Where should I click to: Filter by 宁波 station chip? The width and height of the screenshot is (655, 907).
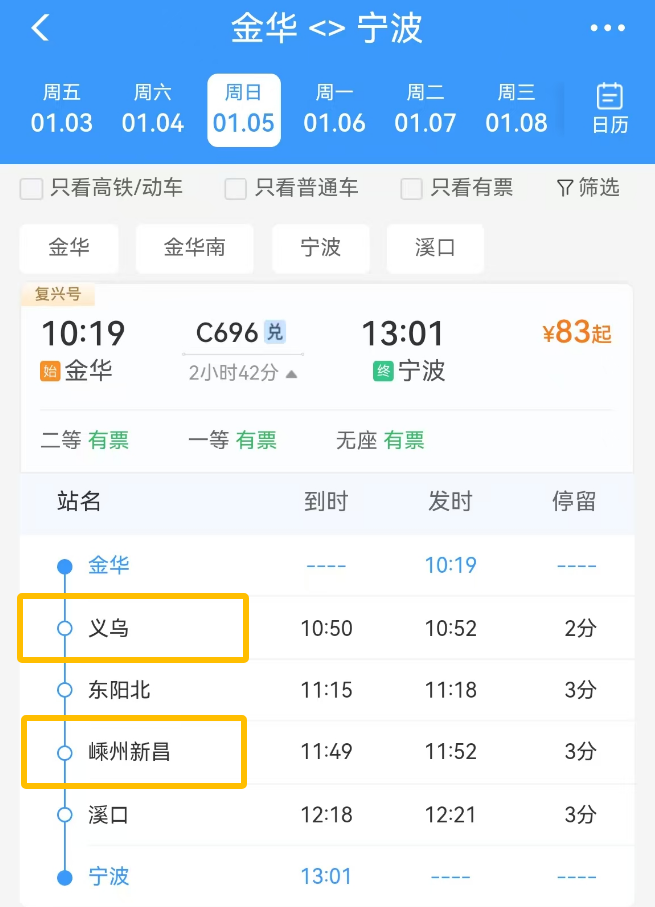(x=321, y=248)
